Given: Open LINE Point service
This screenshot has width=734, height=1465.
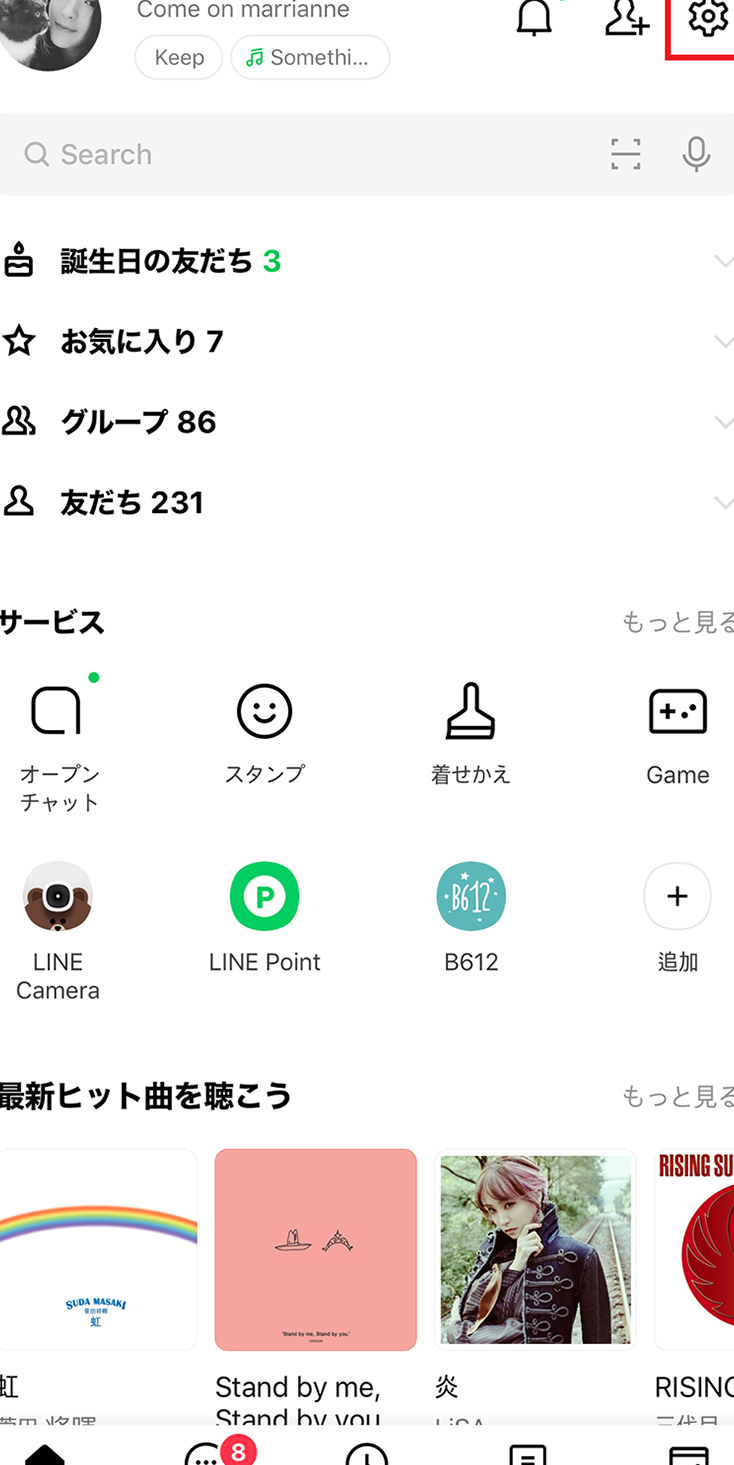Looking at the screenshot, I should click(x=264, y=915).
